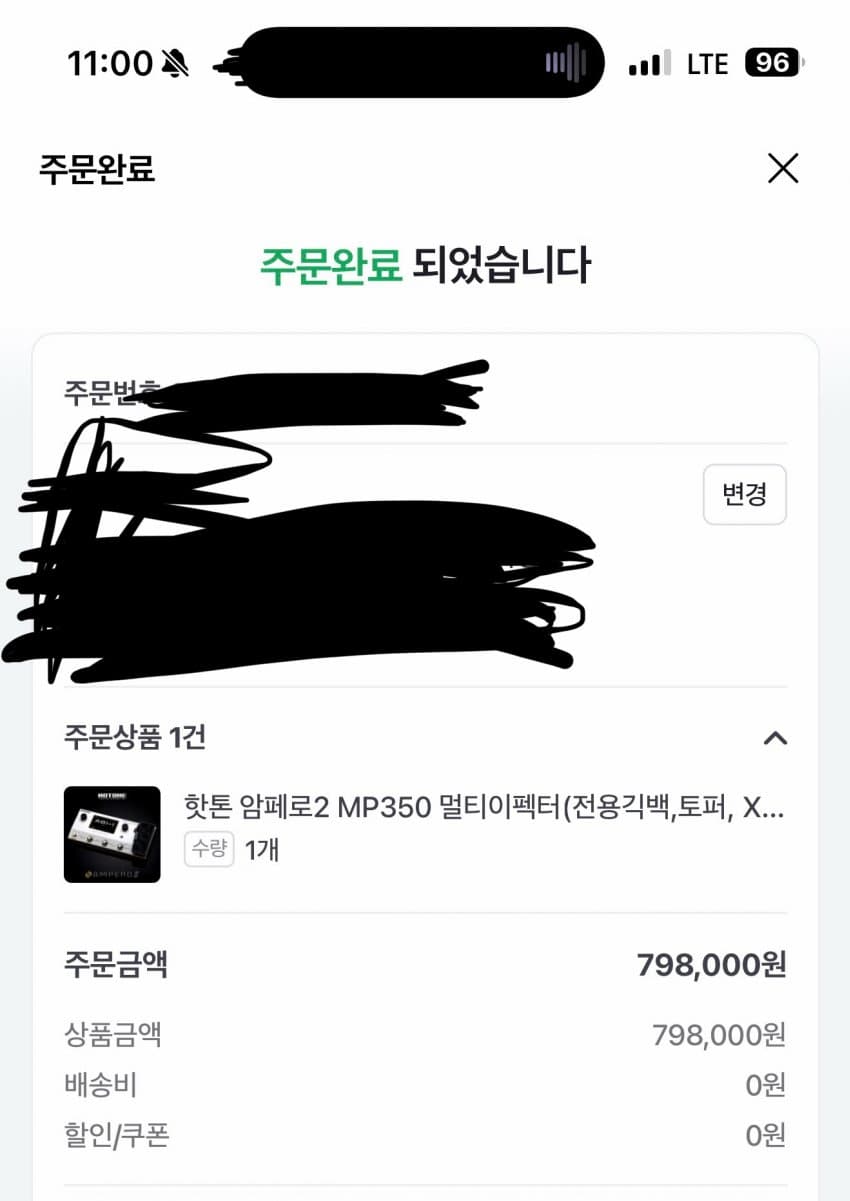Collapse the 주문상품 1건 section
The image size is (850, 1201).
(x=775, y=738)
